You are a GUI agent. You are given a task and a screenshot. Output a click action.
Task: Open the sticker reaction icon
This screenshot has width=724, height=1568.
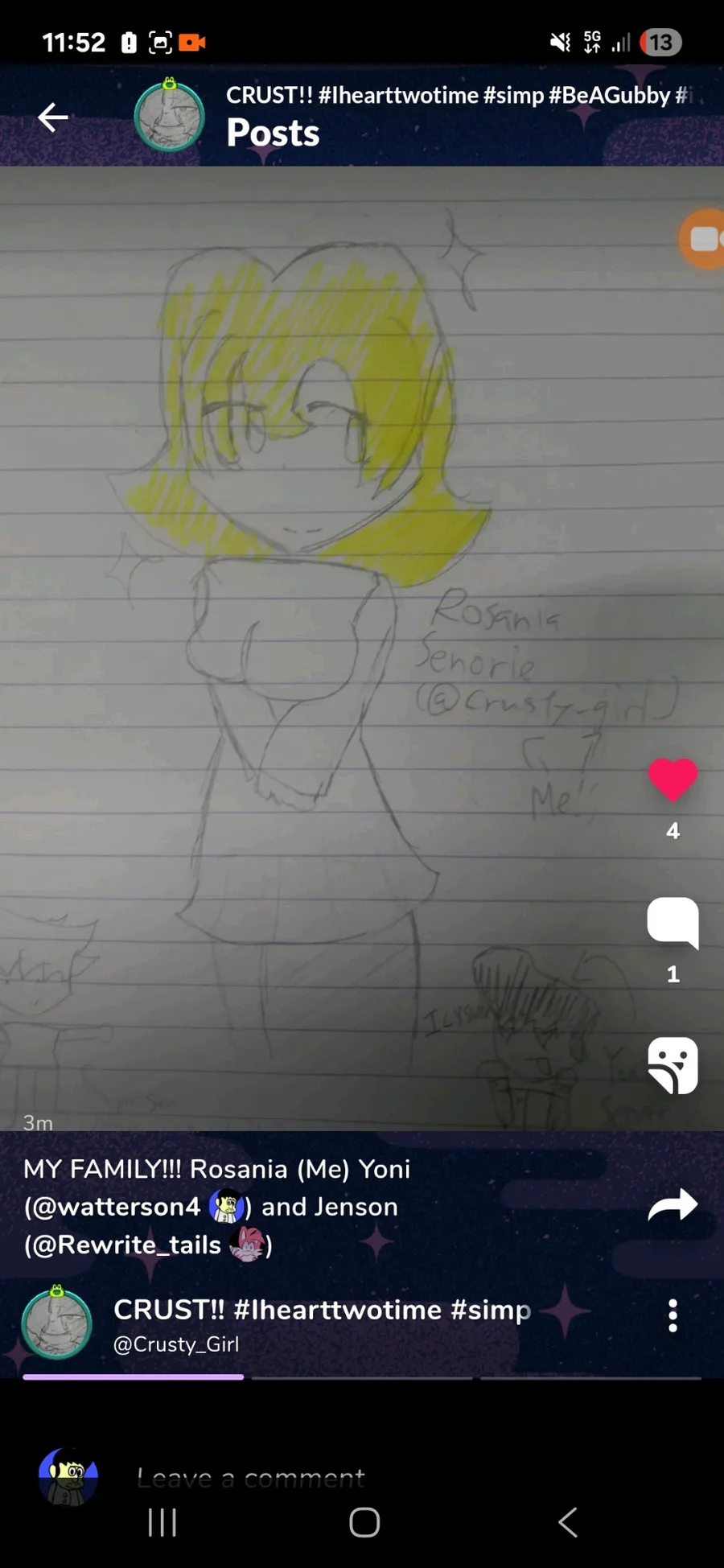click(x=673, y=1065)
